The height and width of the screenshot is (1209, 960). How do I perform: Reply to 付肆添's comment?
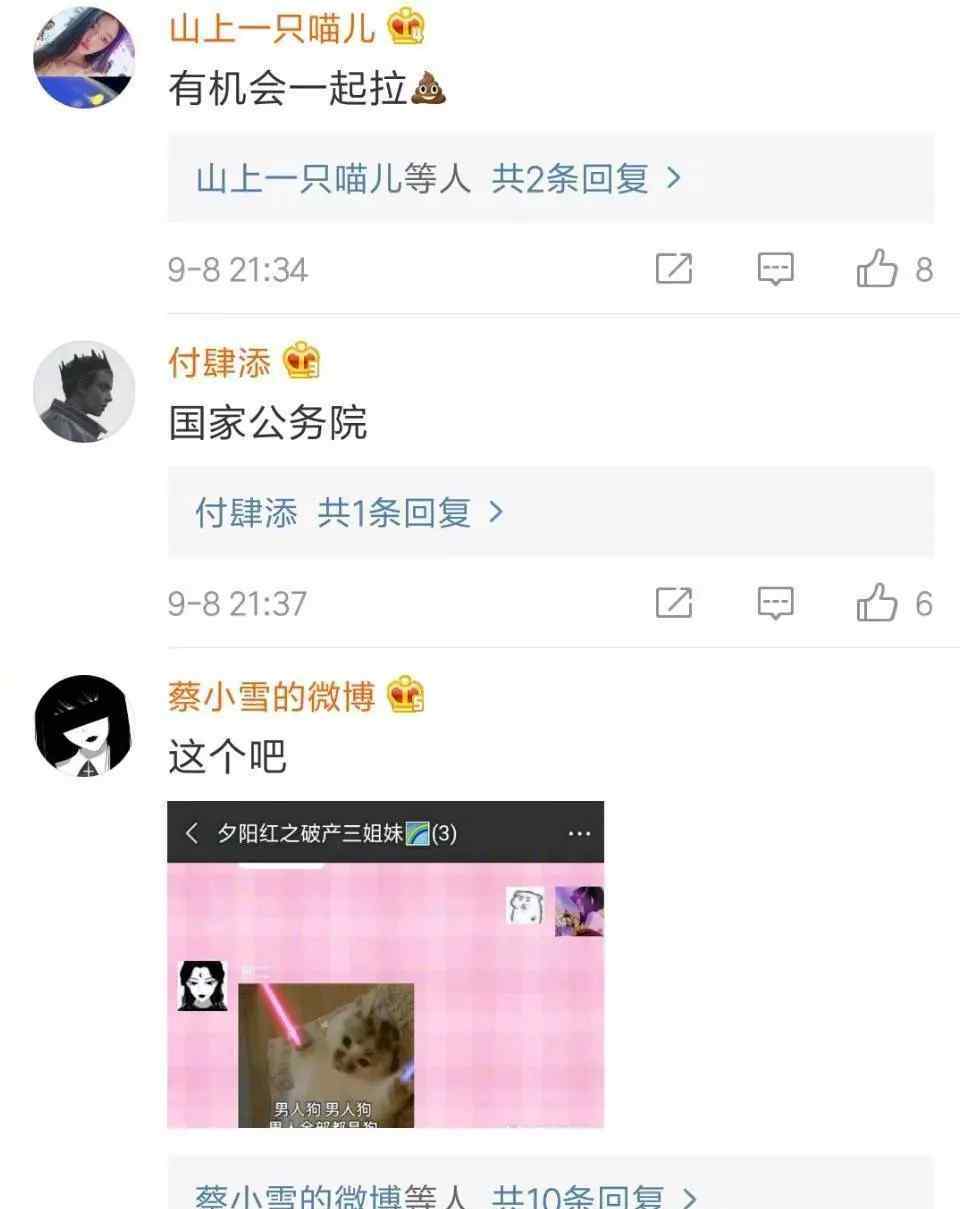pos(776,603)
